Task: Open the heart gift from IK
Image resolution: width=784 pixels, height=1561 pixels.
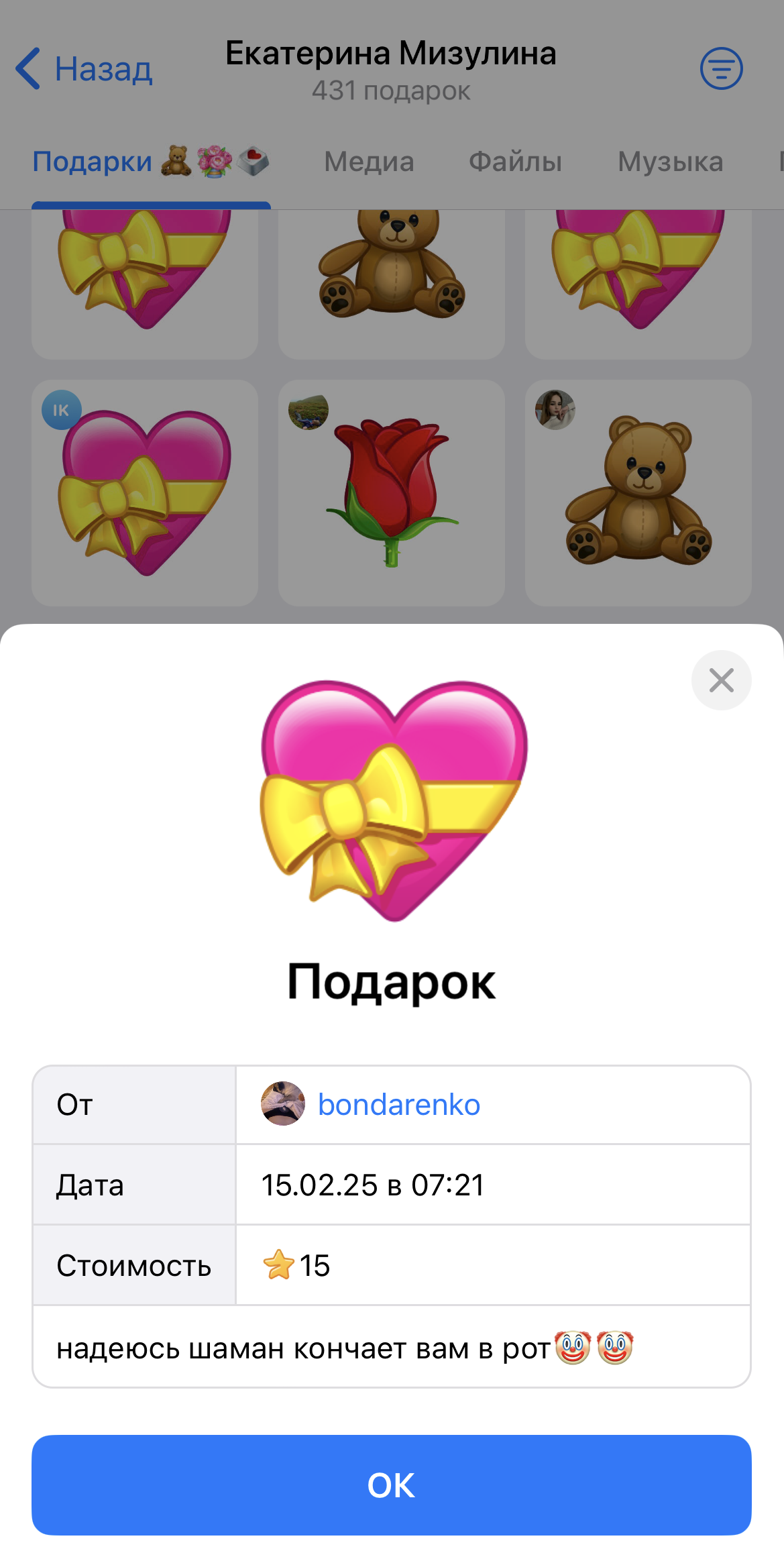Action: [145, 493]
